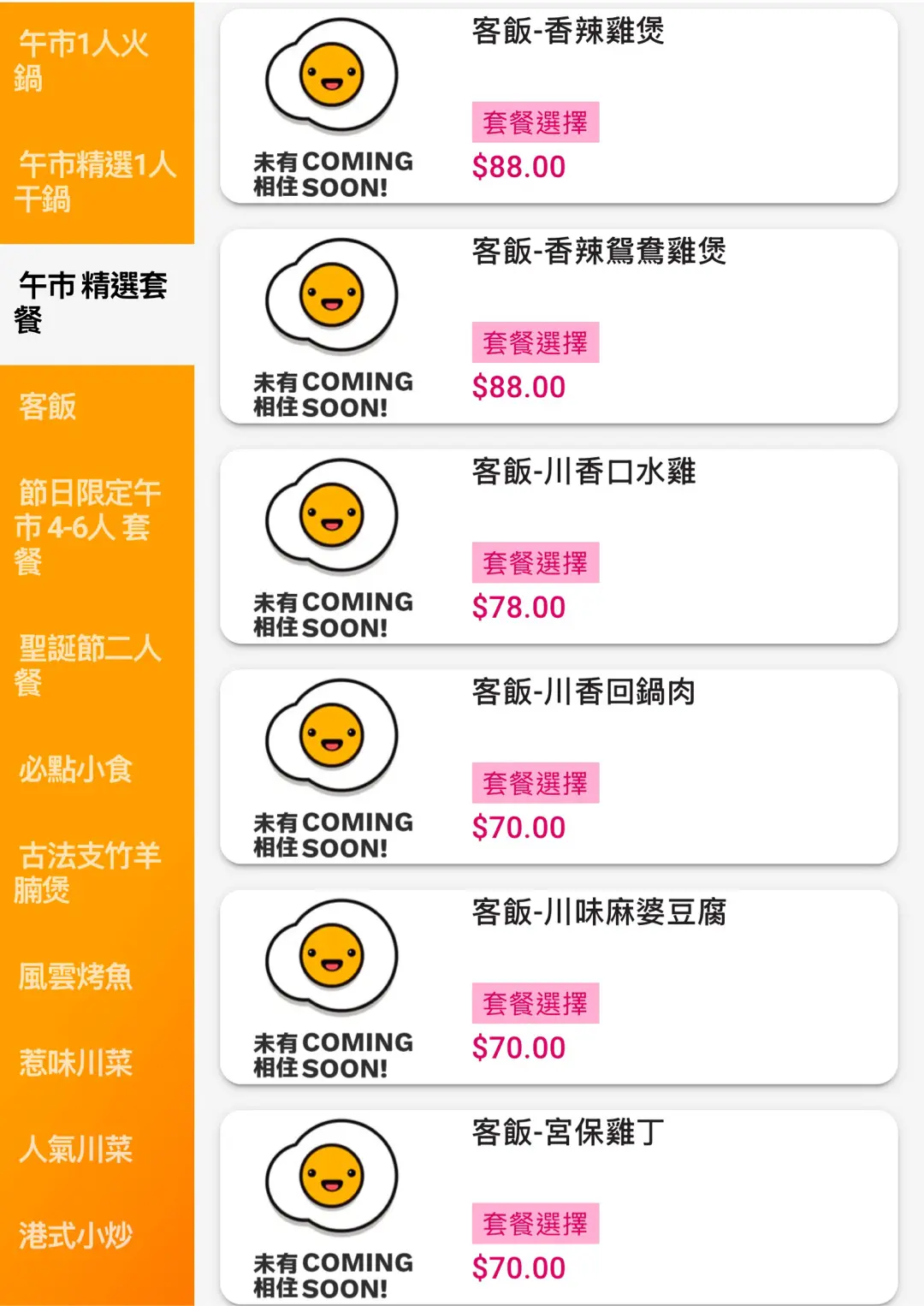Select 午市精選1人干鍋 category
Viewport: 924px width, 1306px height.
[x=96, y=181]
